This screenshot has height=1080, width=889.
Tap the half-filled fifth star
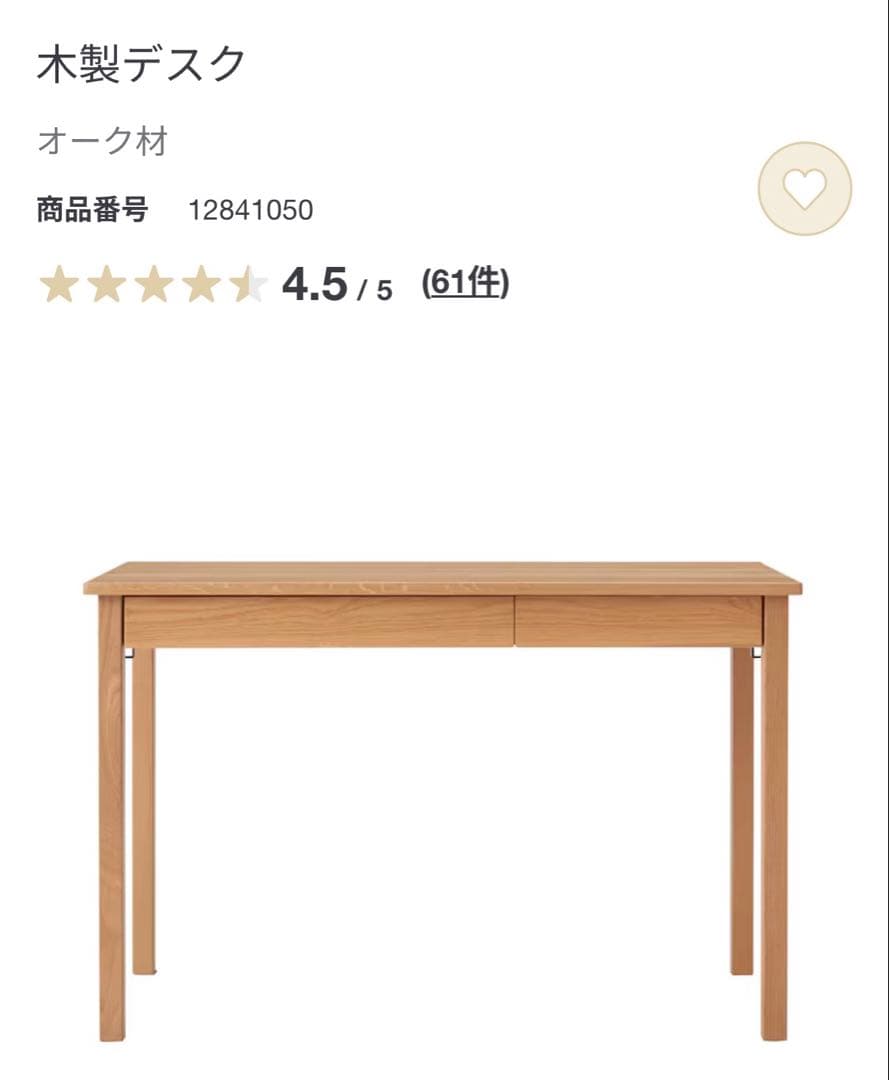246,284
